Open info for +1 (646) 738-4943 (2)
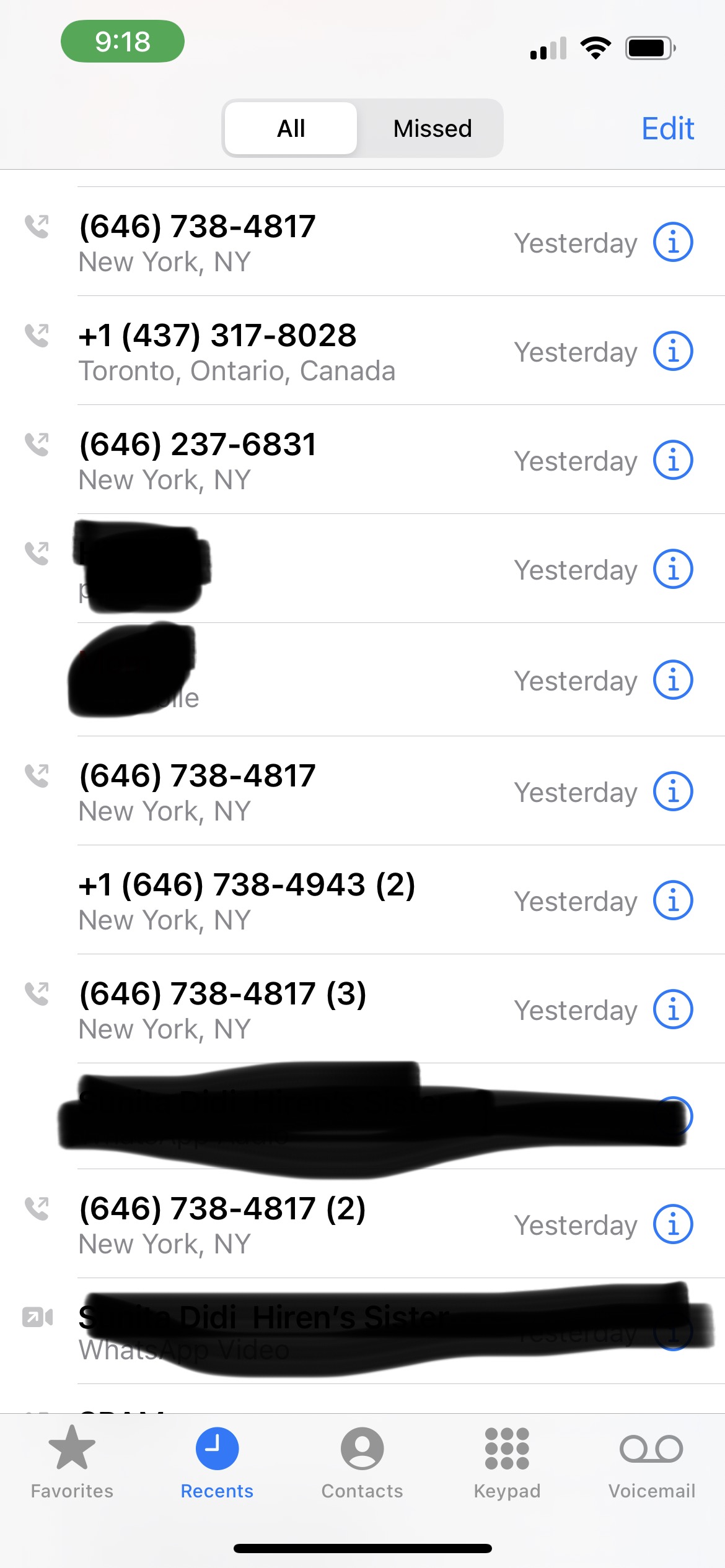The height and width of the screenshot is (1568, 725). click(x=672, y=901)
